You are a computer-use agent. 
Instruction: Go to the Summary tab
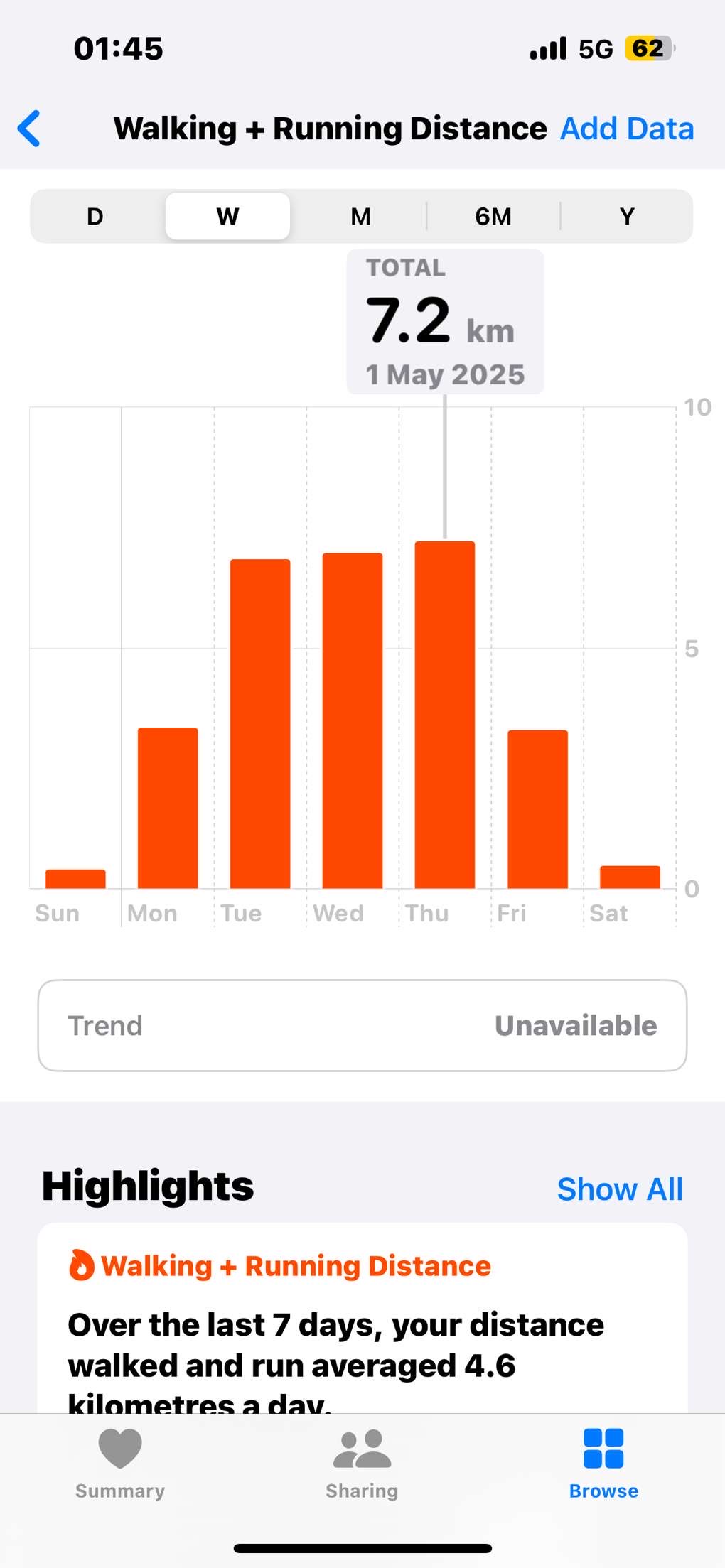click(120, 1464)
